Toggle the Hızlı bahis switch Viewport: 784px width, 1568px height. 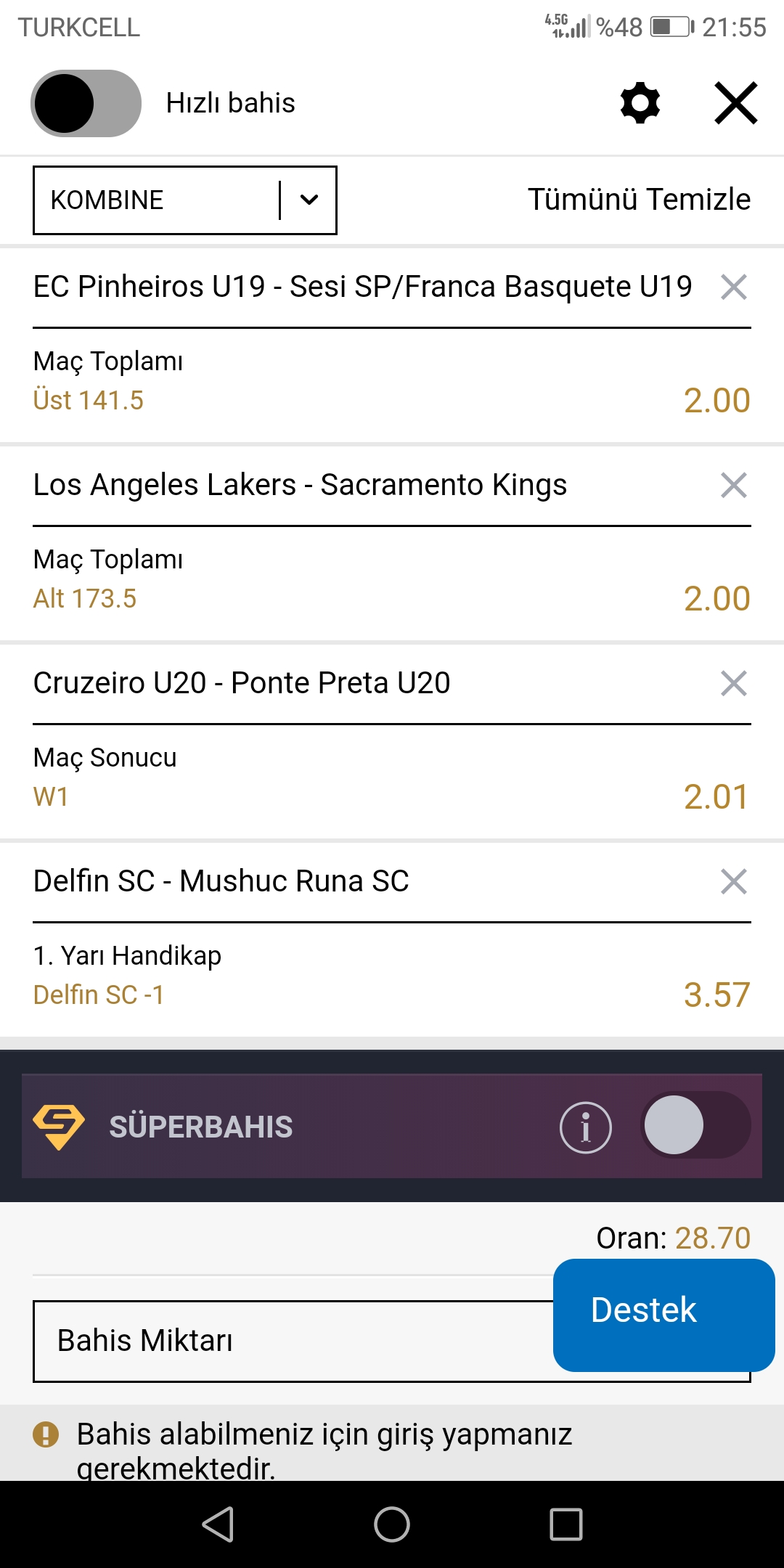86,103
